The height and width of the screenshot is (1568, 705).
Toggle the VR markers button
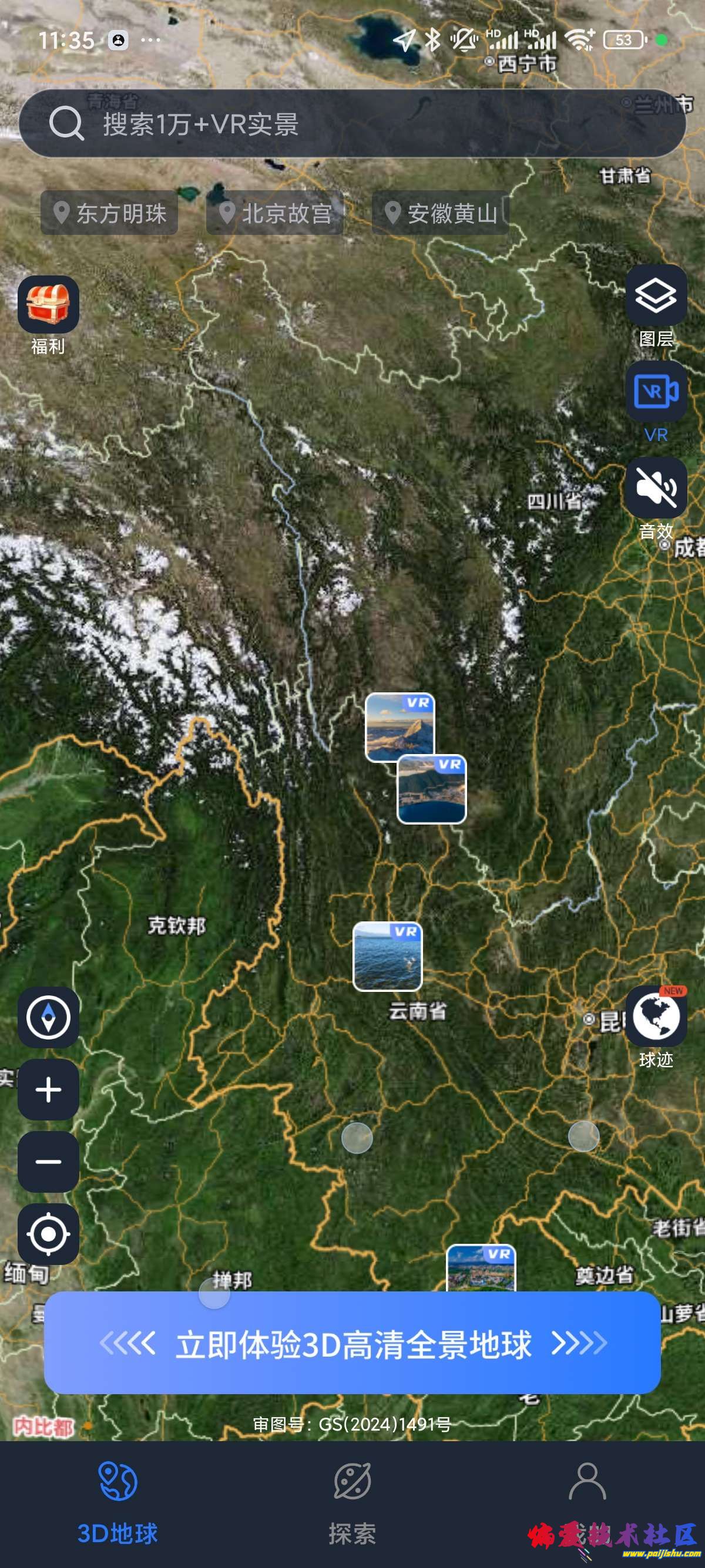656,392
